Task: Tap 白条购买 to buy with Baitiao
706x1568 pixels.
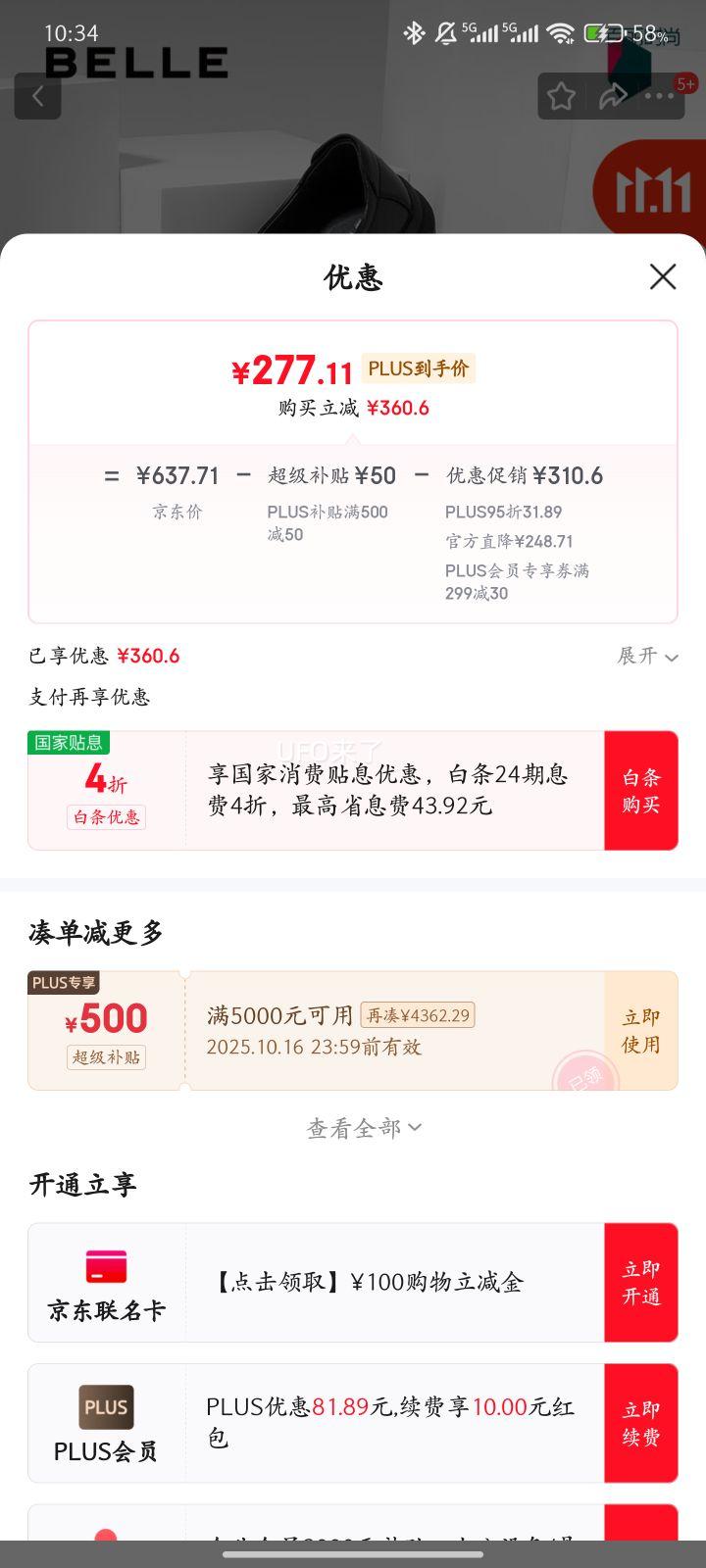Action: tap(640, 790)
